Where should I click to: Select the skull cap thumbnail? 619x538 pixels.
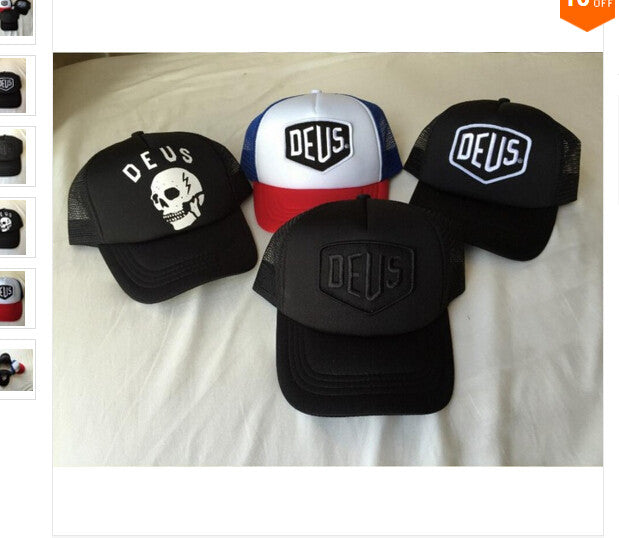click(x=15, y=227)
